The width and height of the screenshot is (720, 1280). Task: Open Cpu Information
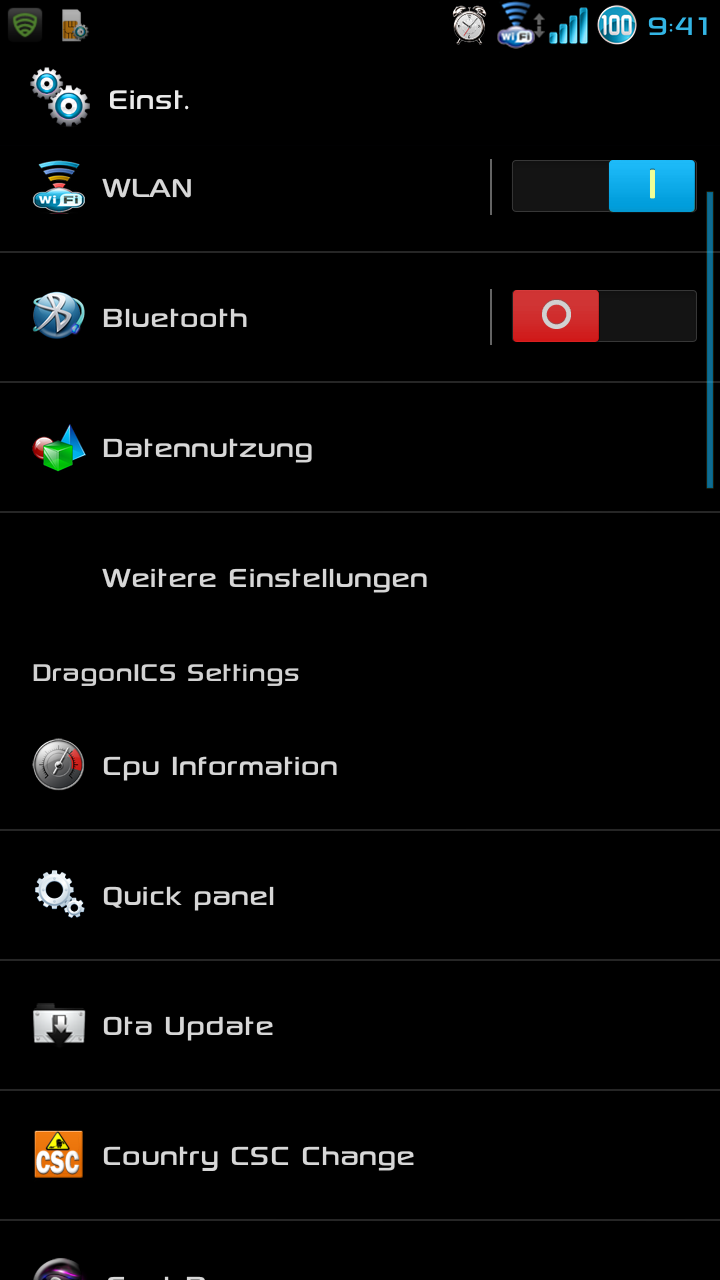[360, 766]
